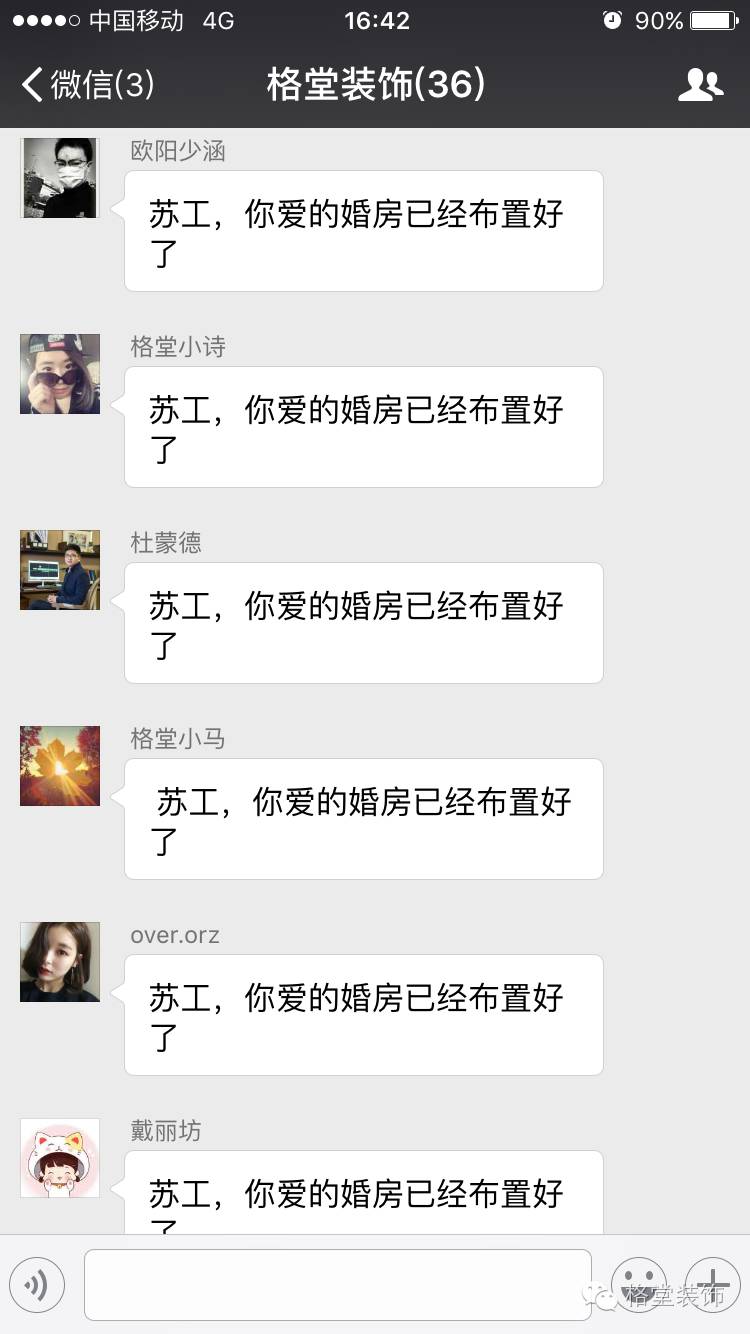Tap 杜蒙德's avatar picture
This screenshot has height=1334, width=750.
(60, 570)
